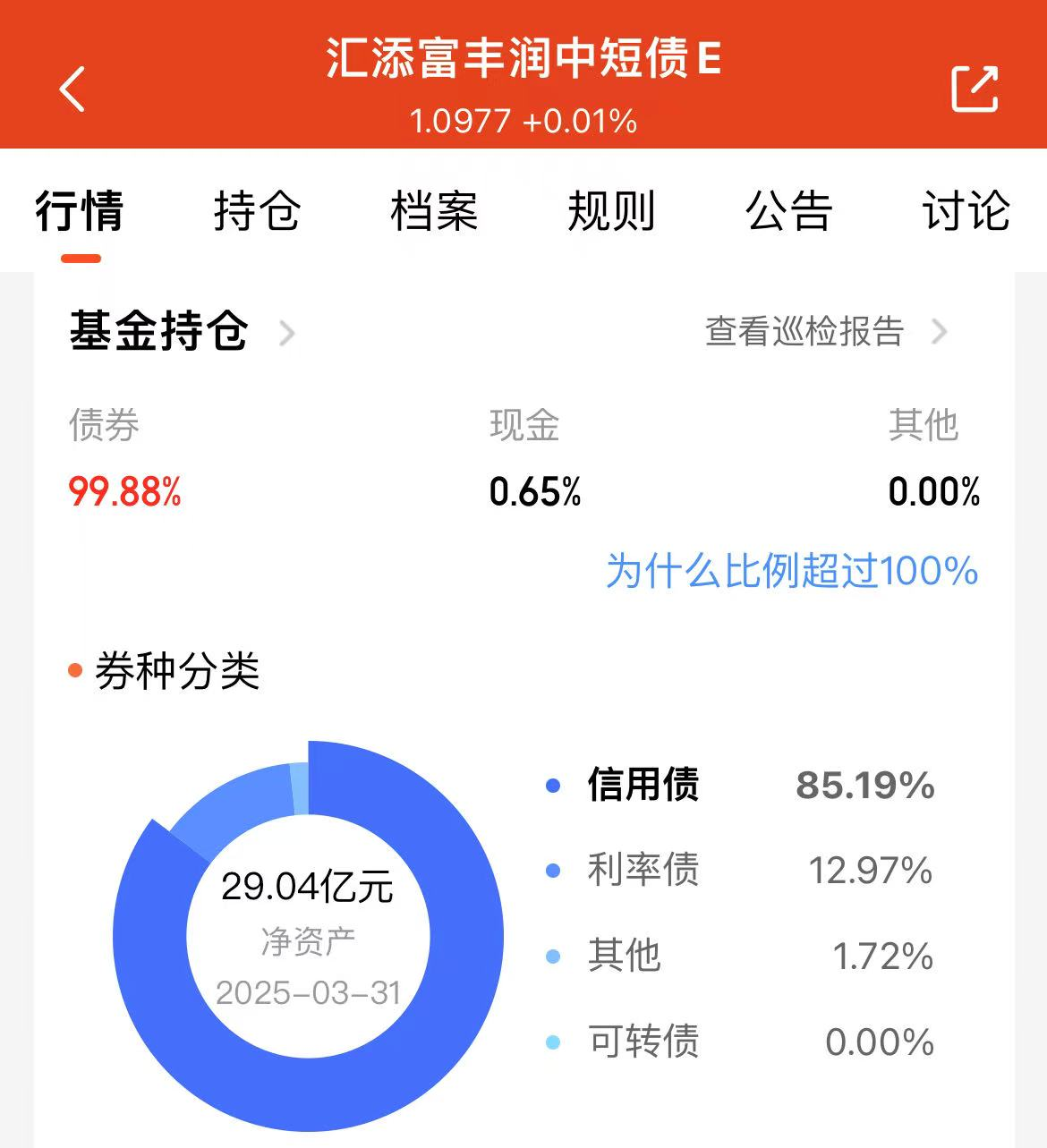Click the cyan dot next to 可转债
The height and width of the screenshot is (1148, 1047).
[x=552, y=1042]
